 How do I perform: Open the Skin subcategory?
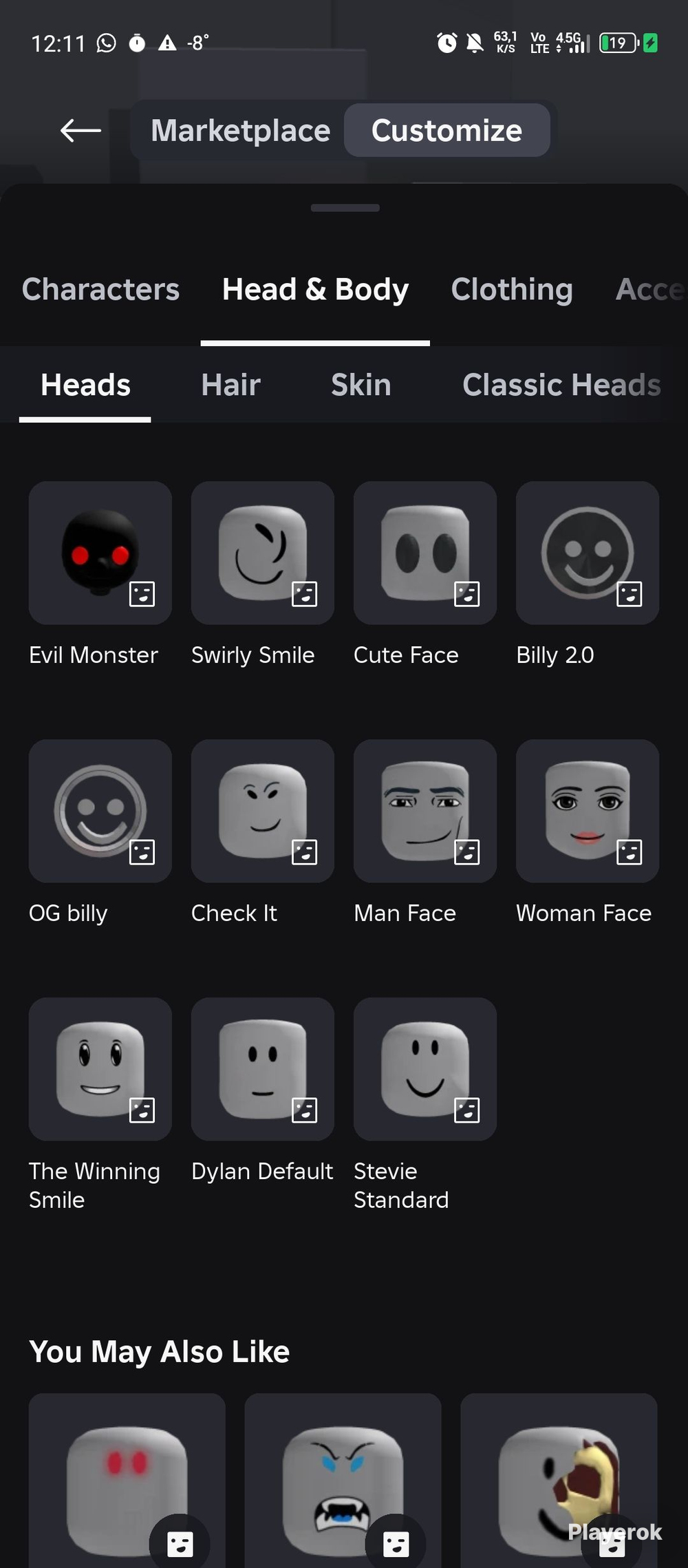361,385
